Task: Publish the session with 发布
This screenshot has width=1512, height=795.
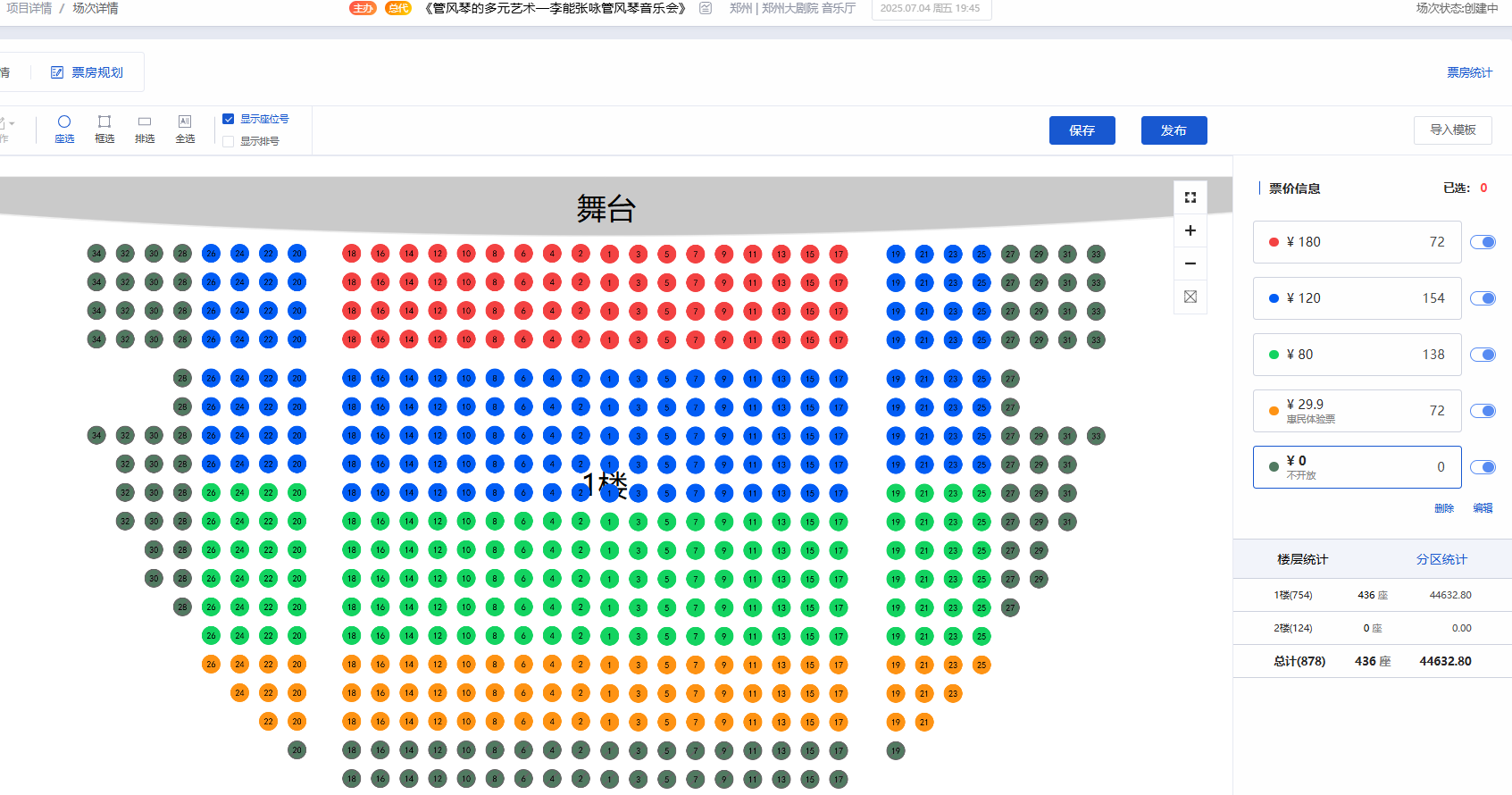Action: tap(1174, 130)
